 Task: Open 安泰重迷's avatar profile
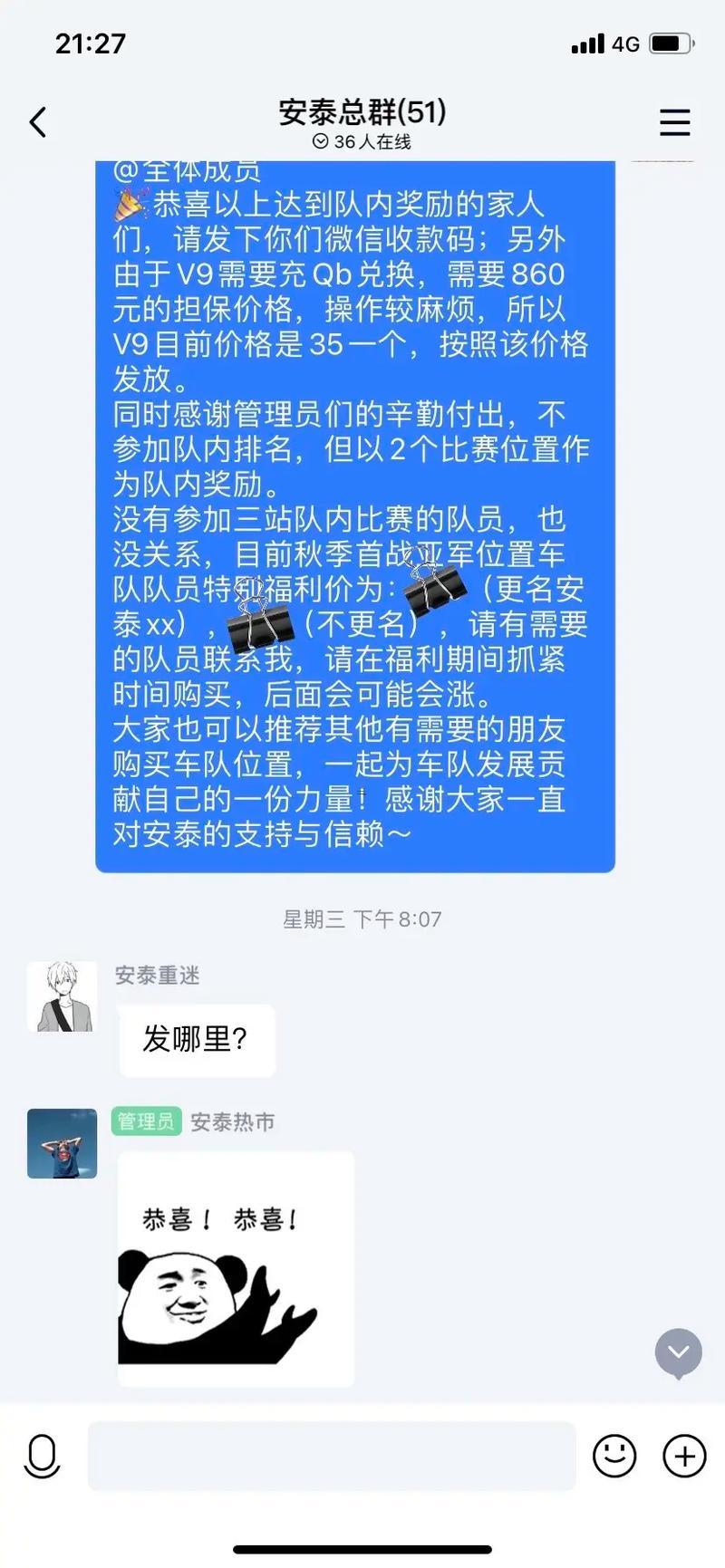click(x=62, y=996)
